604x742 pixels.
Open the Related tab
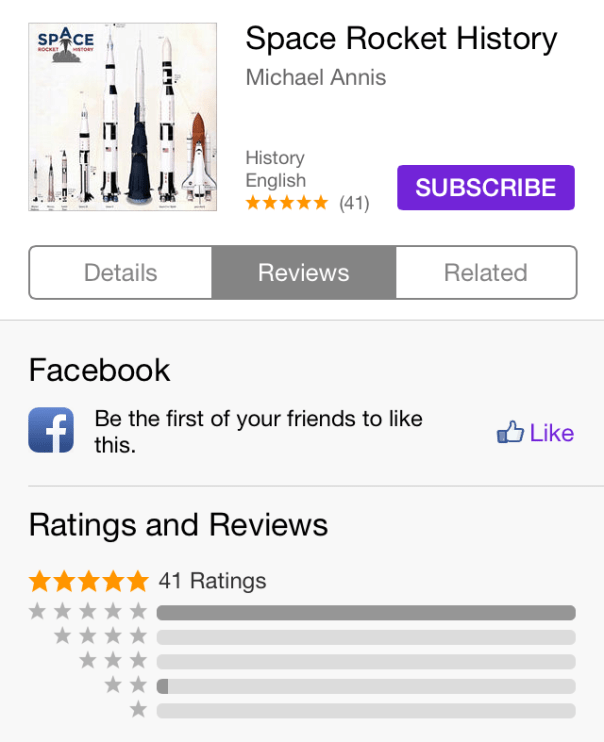point(486,273)
